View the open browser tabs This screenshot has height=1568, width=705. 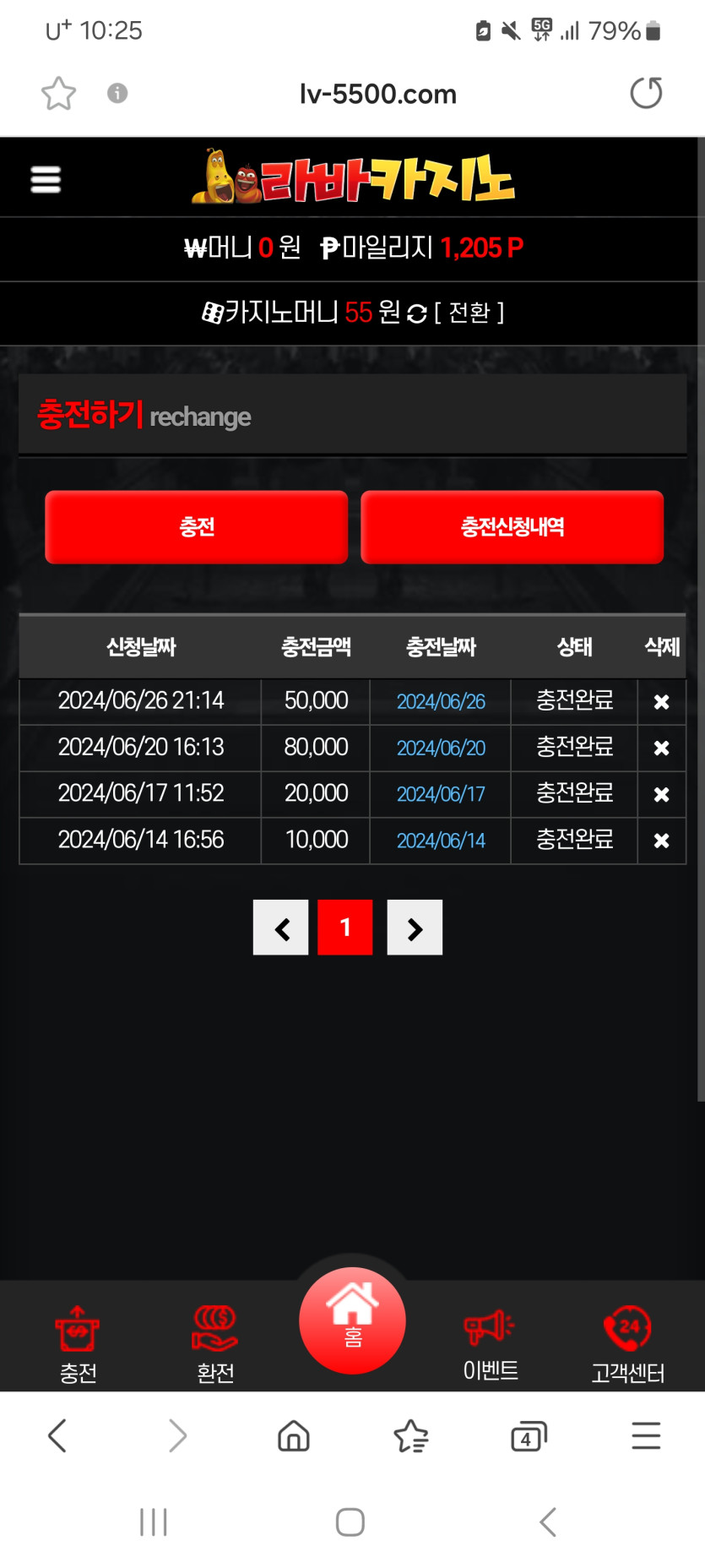point(529,1436)
